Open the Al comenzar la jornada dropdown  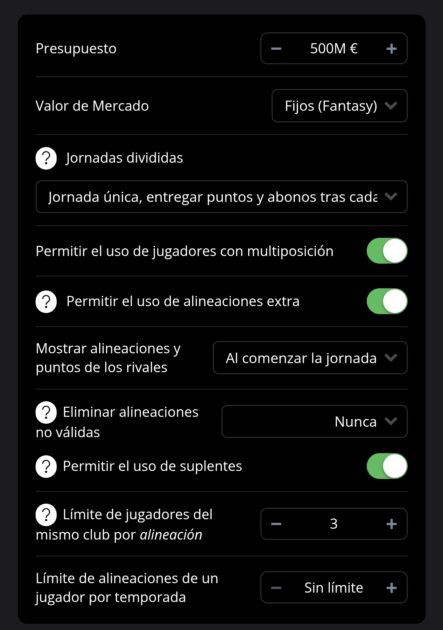[310, 358]
